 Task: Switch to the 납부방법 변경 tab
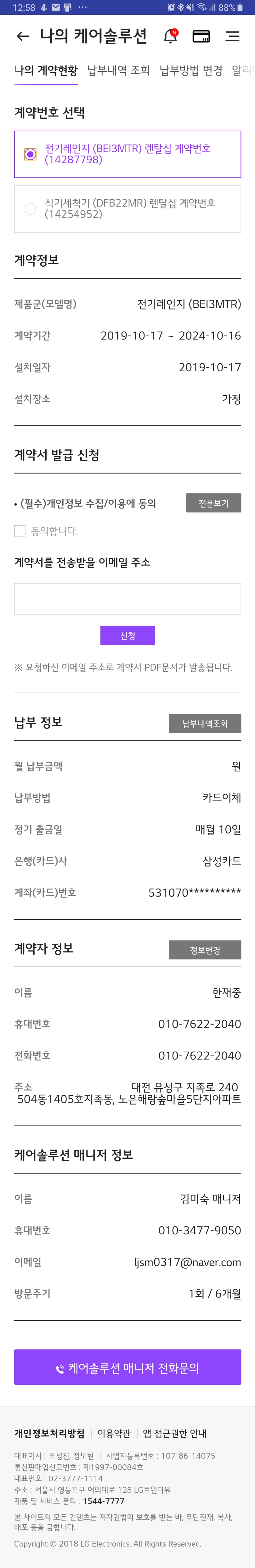point(190,71)
